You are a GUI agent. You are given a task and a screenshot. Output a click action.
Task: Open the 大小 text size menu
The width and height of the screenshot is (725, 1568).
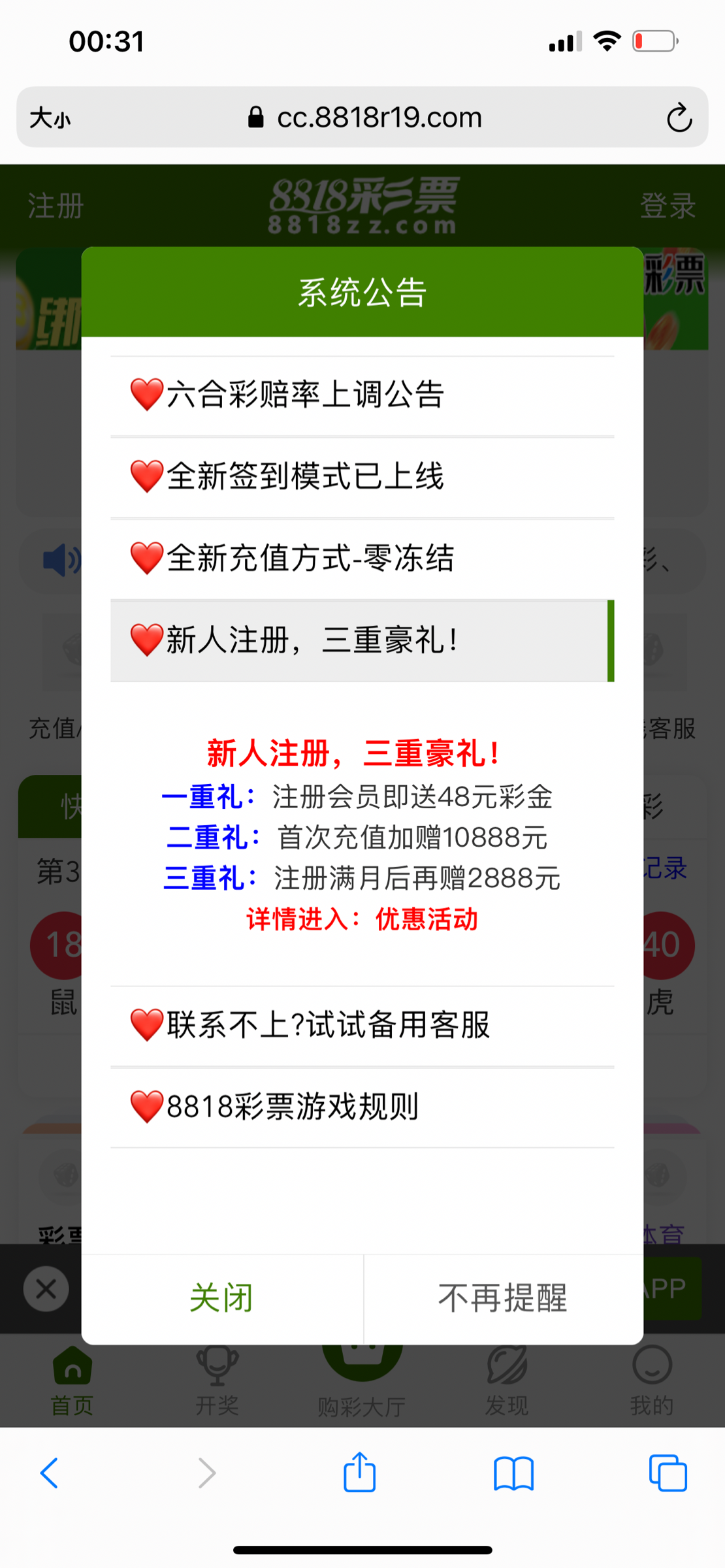(50, 119)
